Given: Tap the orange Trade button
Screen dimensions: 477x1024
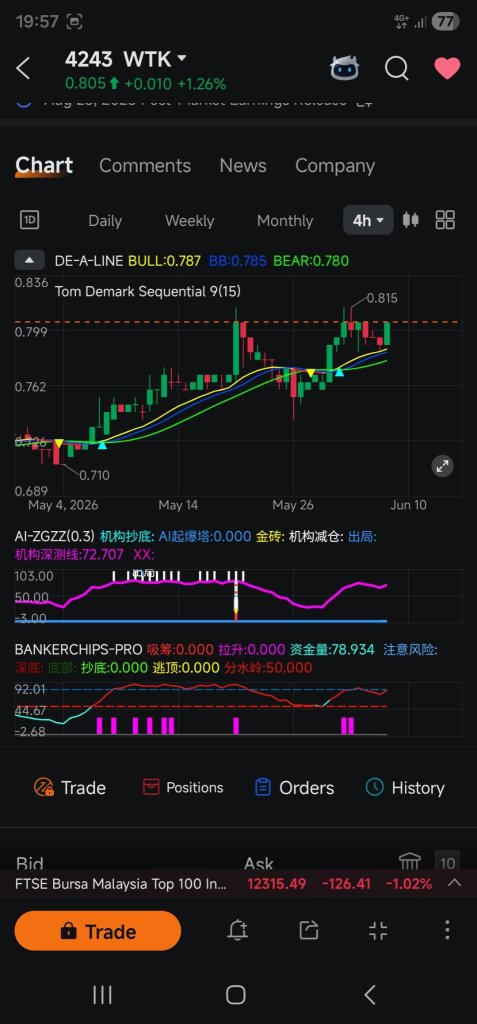Looking at the screenshot, I should pos(97,931).
